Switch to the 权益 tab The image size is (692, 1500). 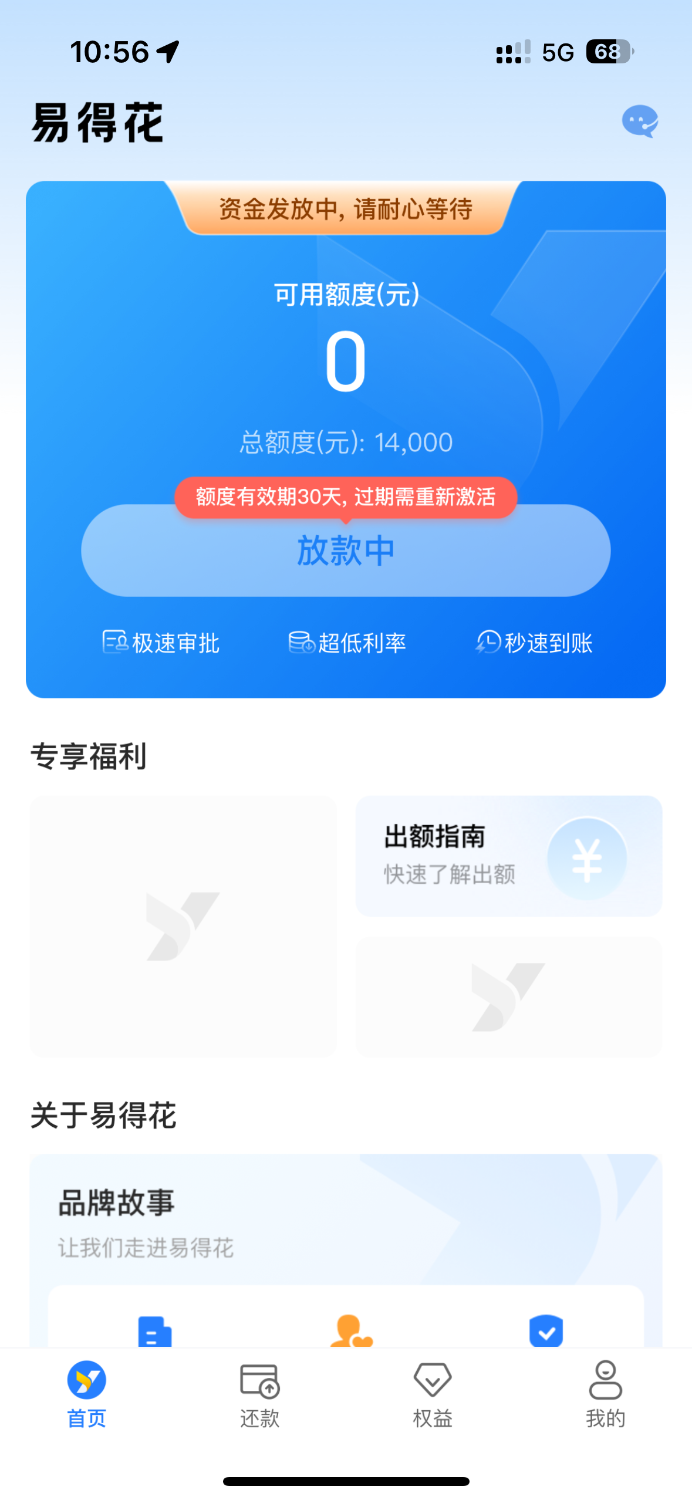pyautogui.click(x=433, y=1395)
